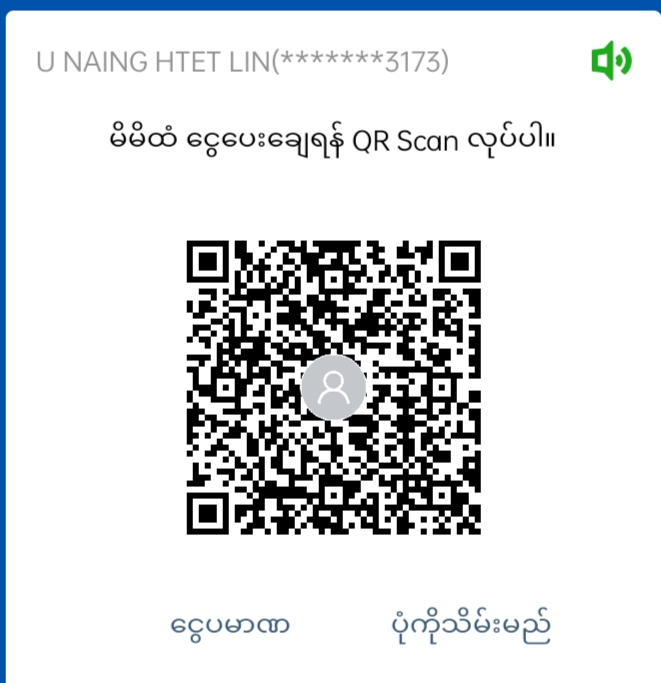Image resolution: width=661 pixels, height=683 pixels.
Task: Tap the green speaker sound icon
Action: click(x=611, y=62)
